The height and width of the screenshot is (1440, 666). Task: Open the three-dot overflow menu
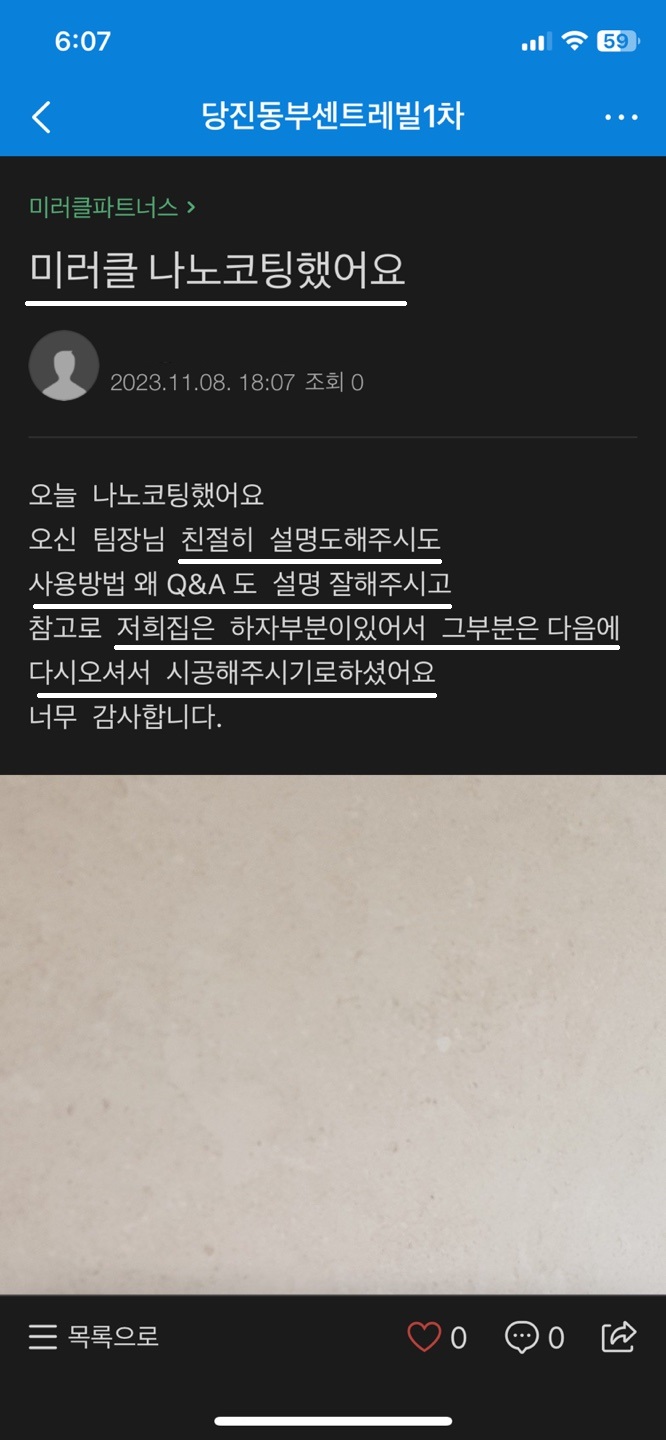621,117
